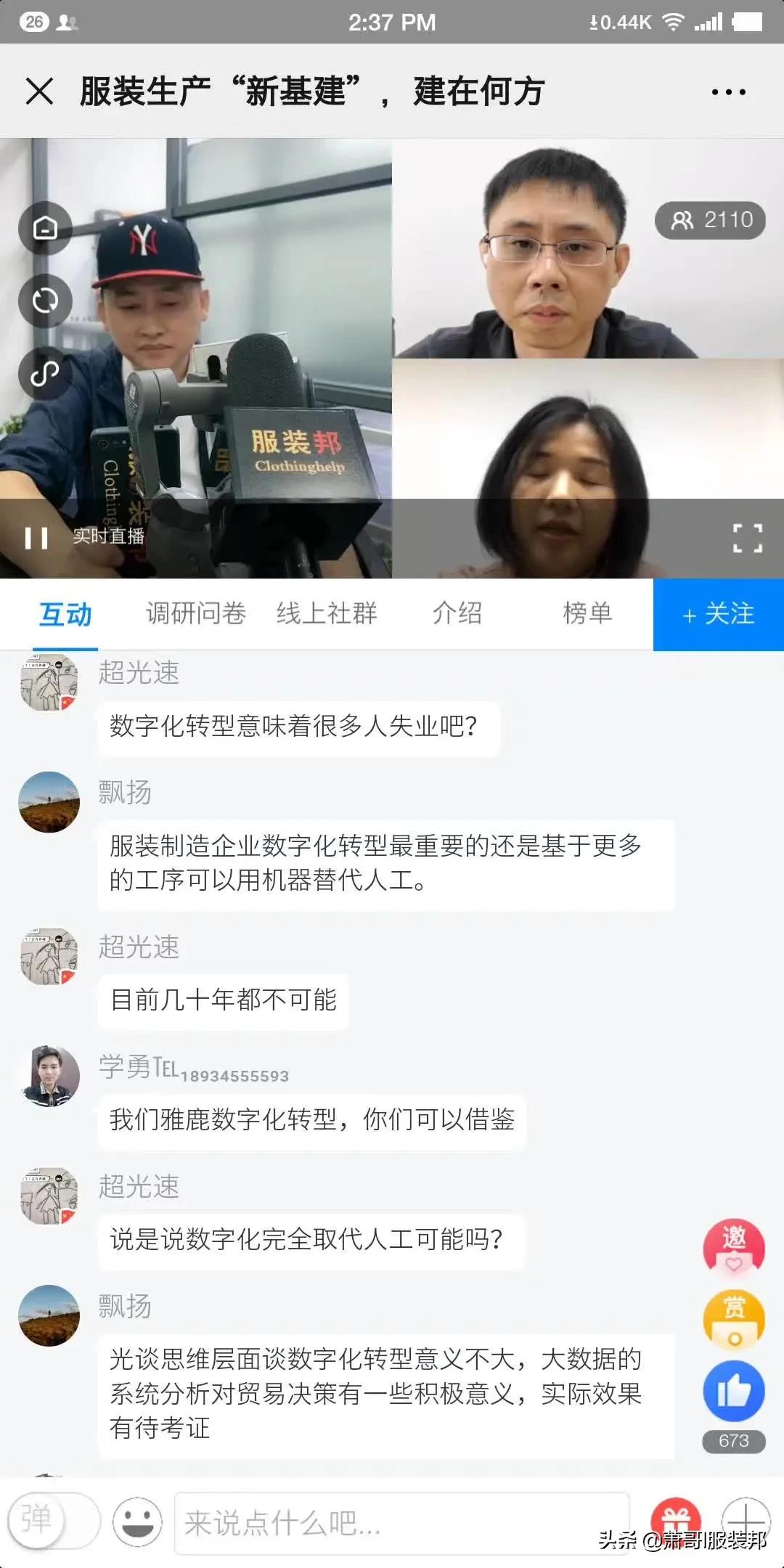Switch to the 调研问卷 tab

(x=195, y=613)
